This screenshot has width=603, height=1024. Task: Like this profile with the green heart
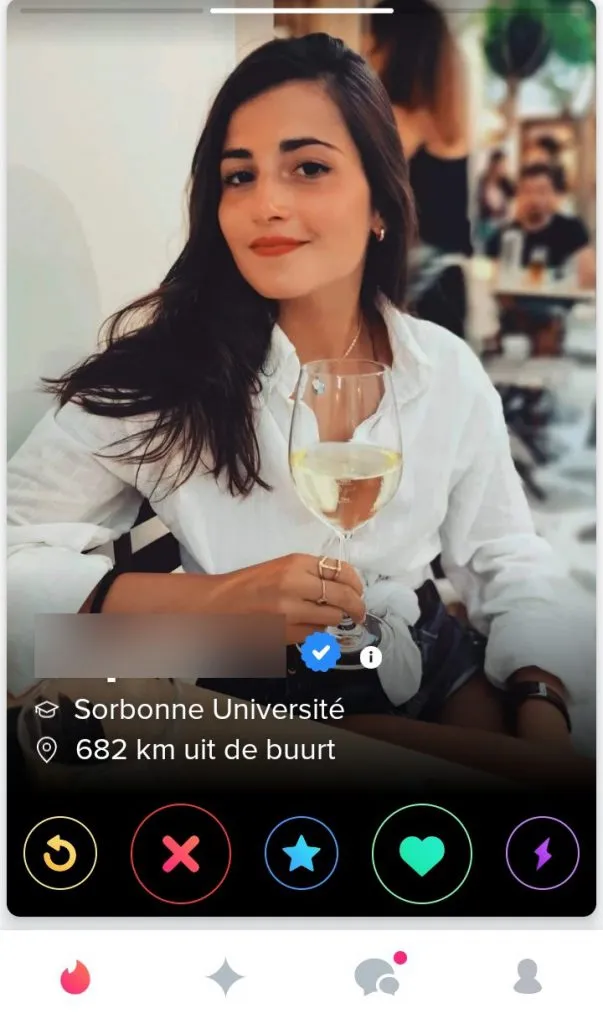[421, 854]
